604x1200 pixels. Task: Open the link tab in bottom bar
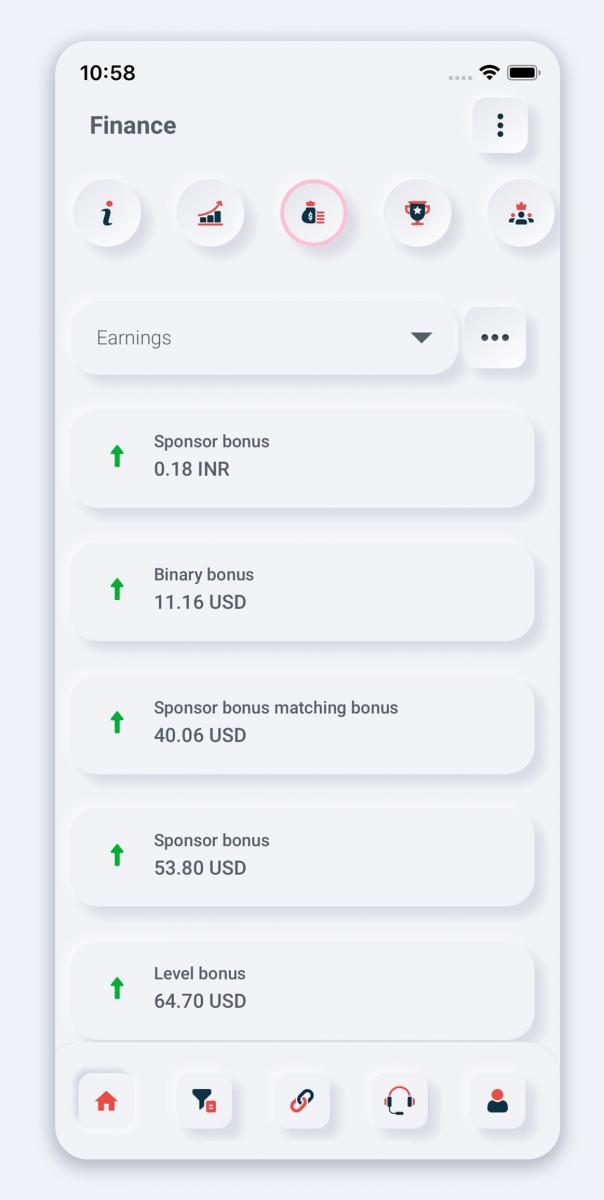point(302,1101)
